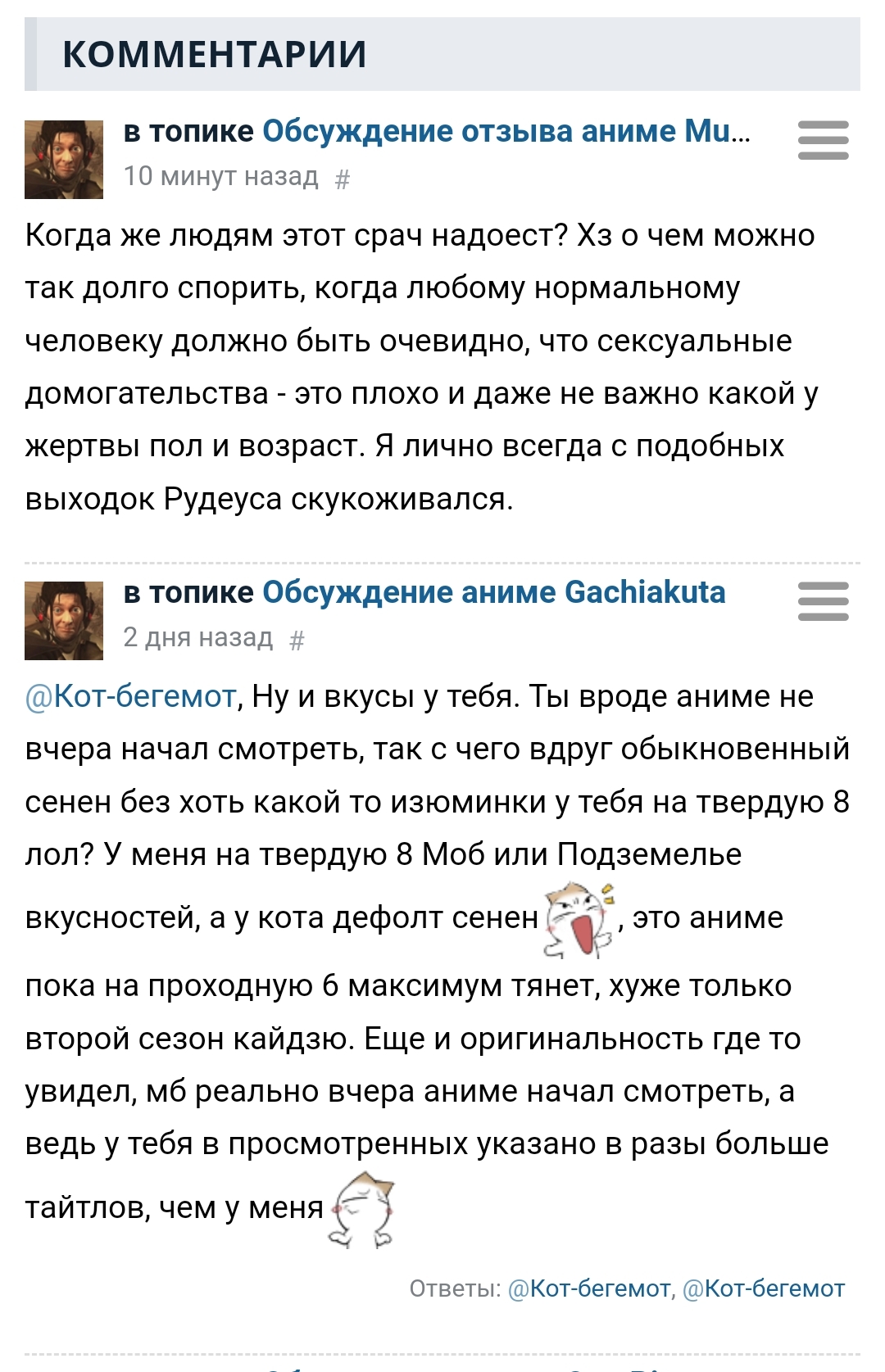The width and height of the screenshot is (885, 1372).
Task: Open author avatar of the 2 дня назад comment
Action: pyautogui.click(x=64, y=621)
